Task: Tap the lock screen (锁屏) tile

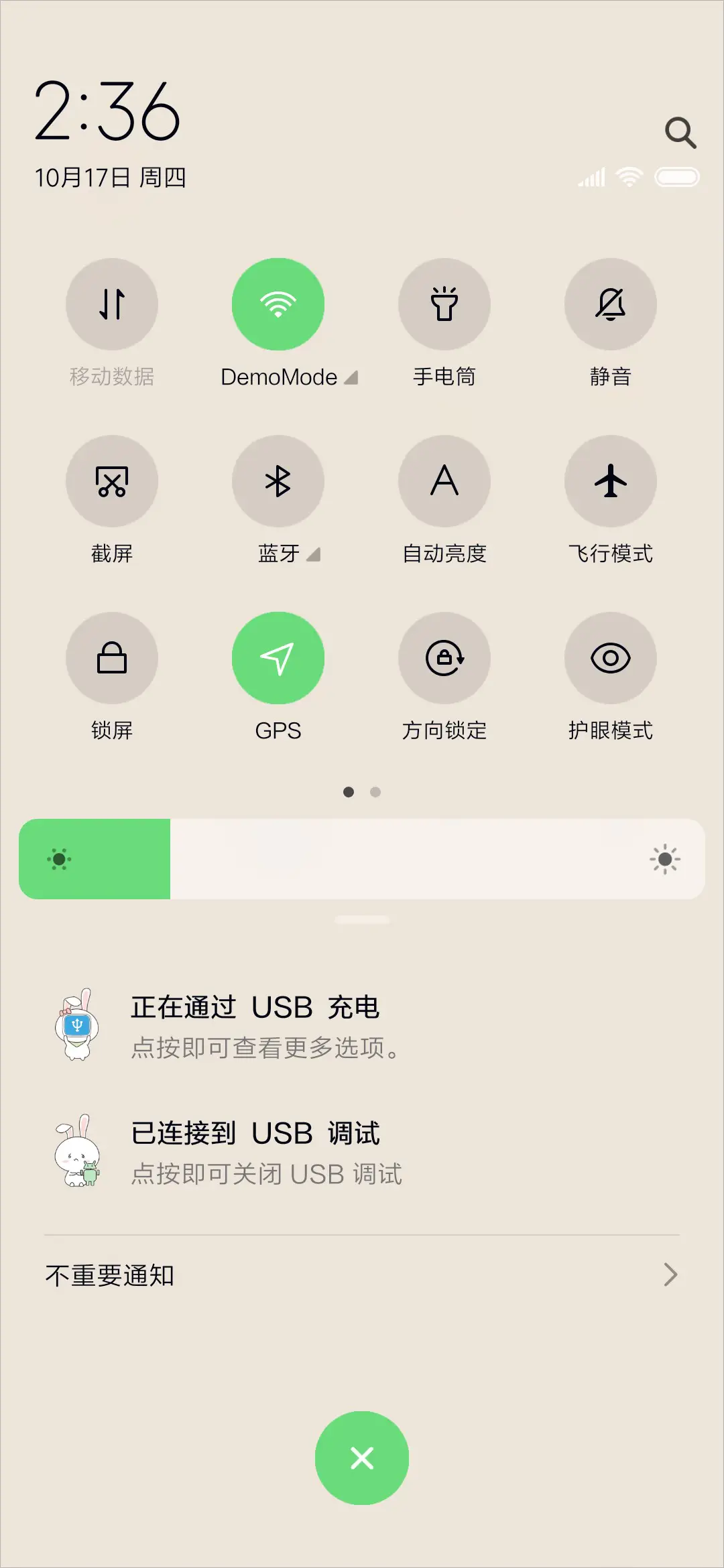Action: click(x=112, y=658)
